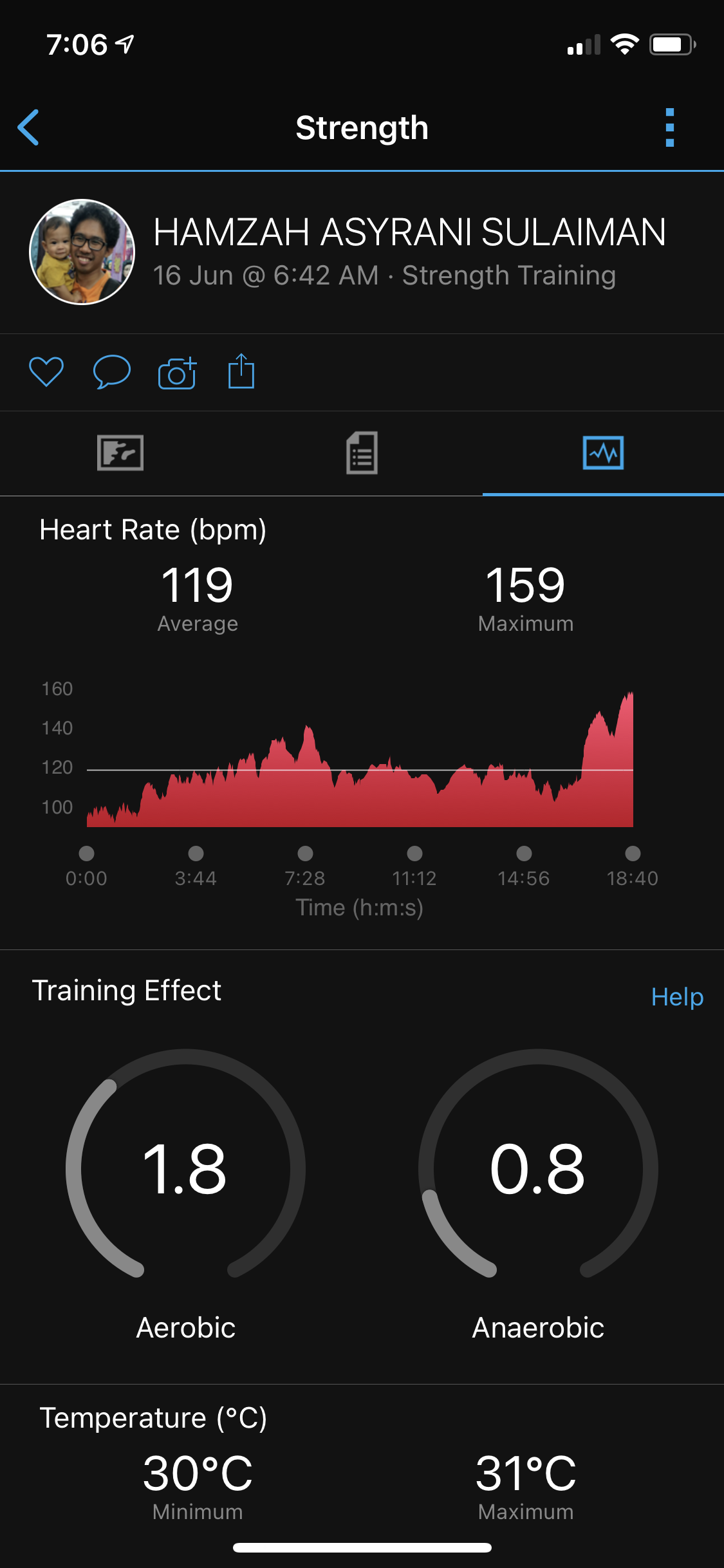Select the charts tab
Screen dimensions: 724x1568
[x=603, y=453]
